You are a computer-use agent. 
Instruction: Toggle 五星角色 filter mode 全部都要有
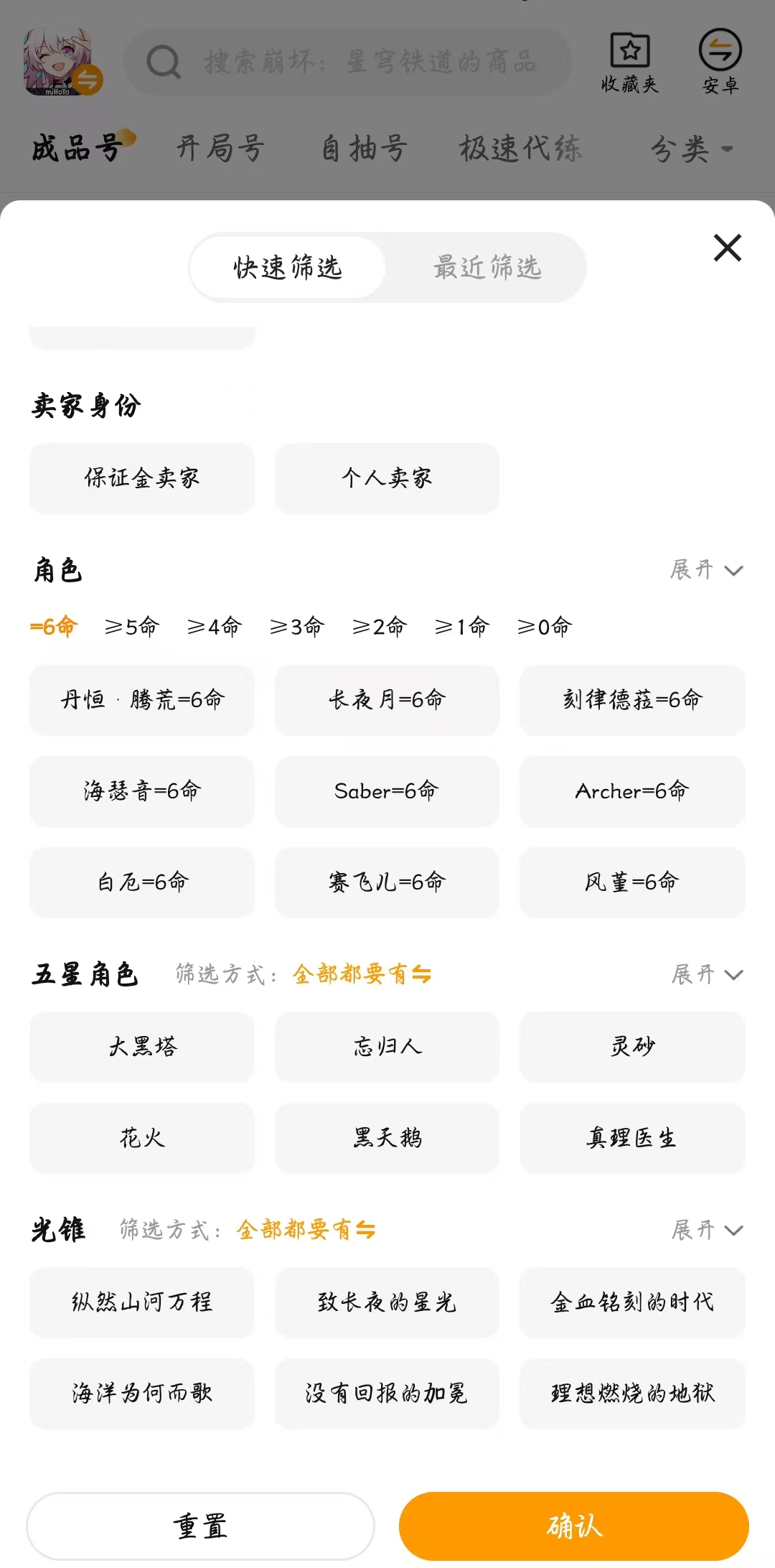tap(362, 974)
